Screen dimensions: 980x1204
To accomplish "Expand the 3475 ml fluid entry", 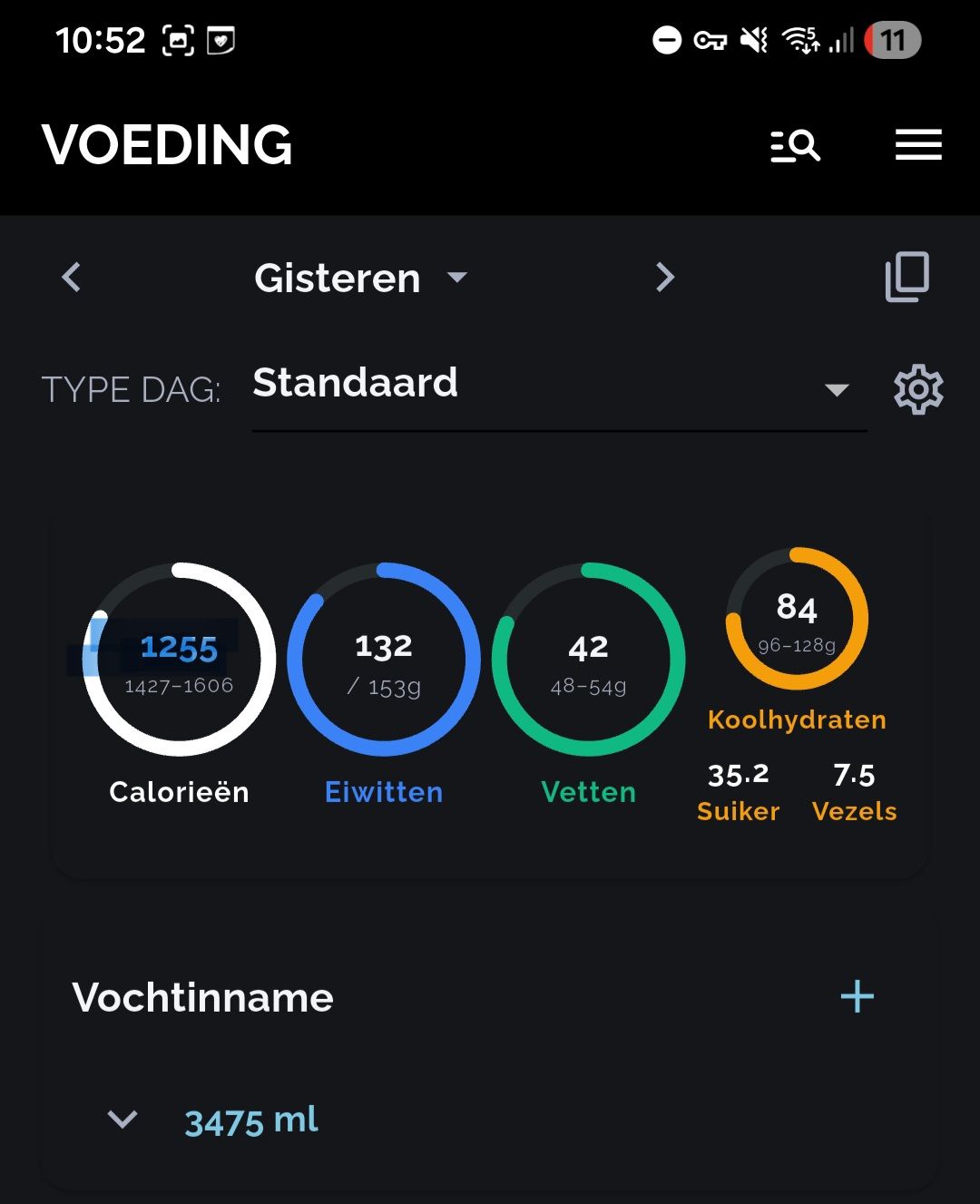I will (x=122, y=1120).
